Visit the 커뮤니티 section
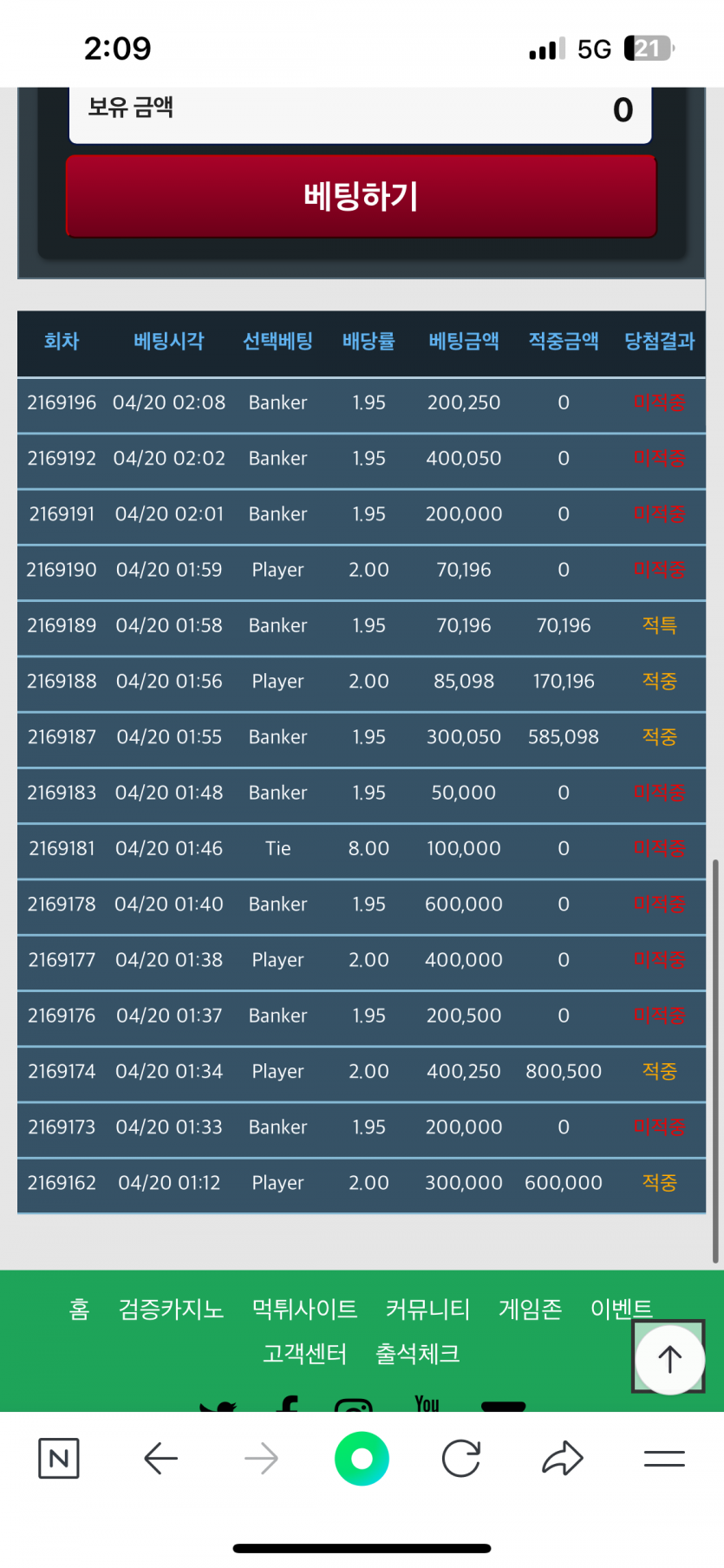 [427, 1309]
